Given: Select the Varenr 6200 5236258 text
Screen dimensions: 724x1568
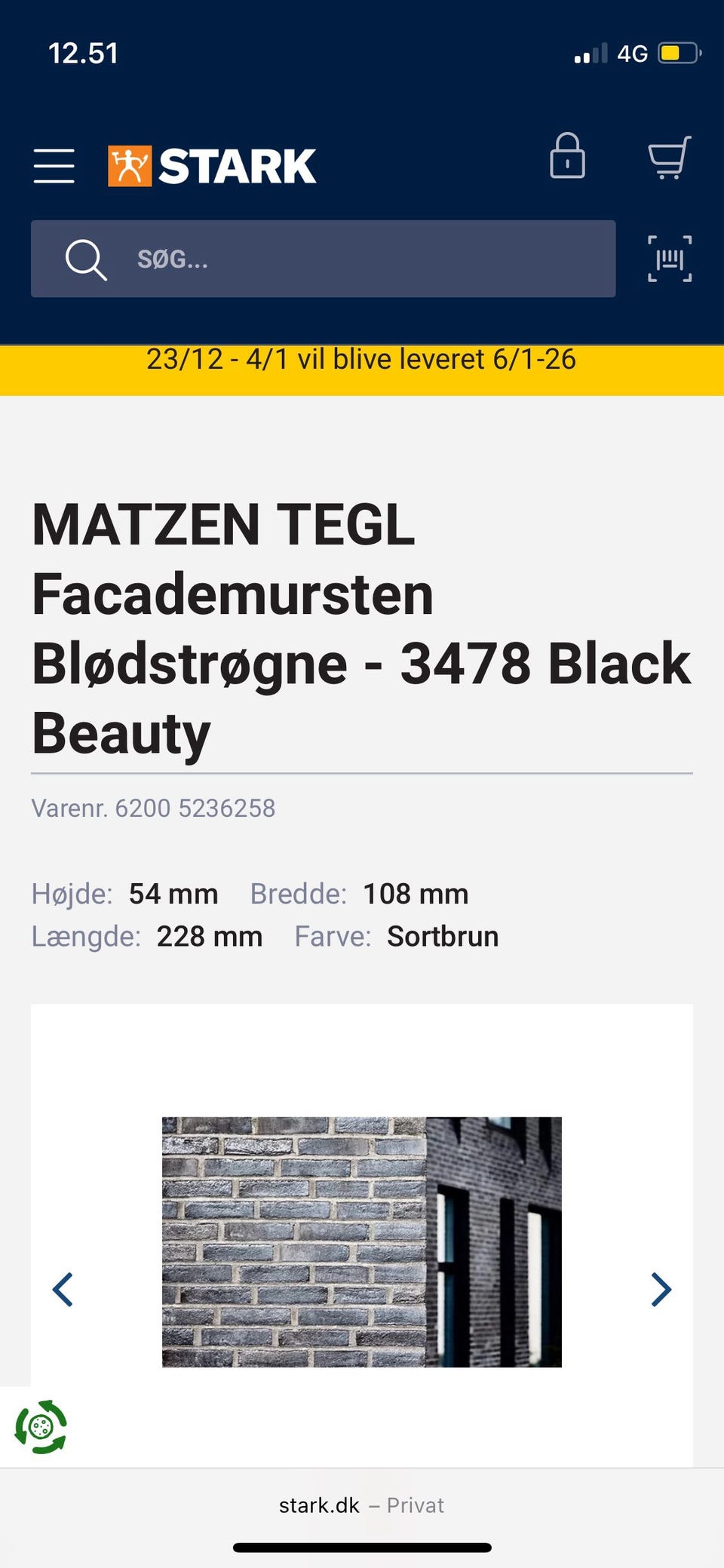Looking at the screenshot, I should click(x=154, y=808).
